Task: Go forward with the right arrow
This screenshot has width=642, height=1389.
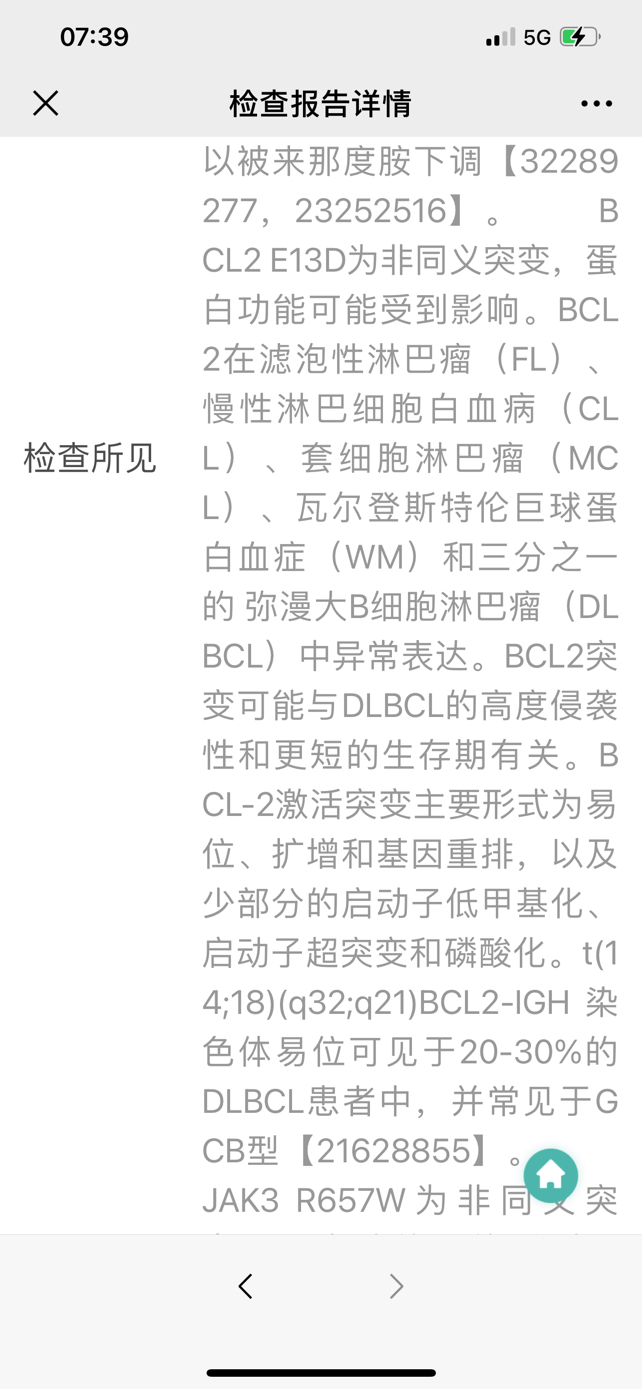Action: pos(397,1286)
